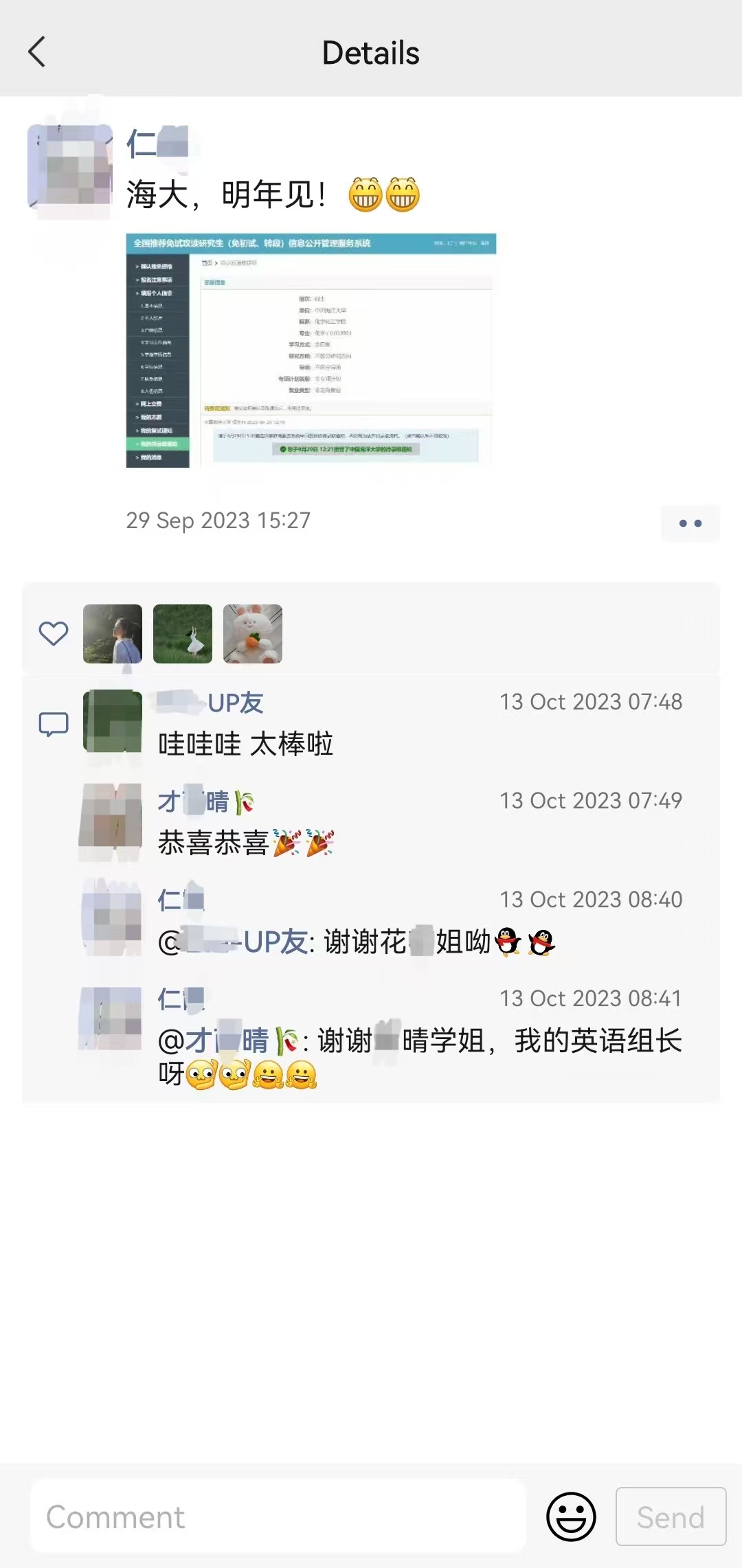This screenshot has width=742, height=1568.
Task: Reply to the comment 哇哇哇 太棒啦
Action: pos(246,745)
